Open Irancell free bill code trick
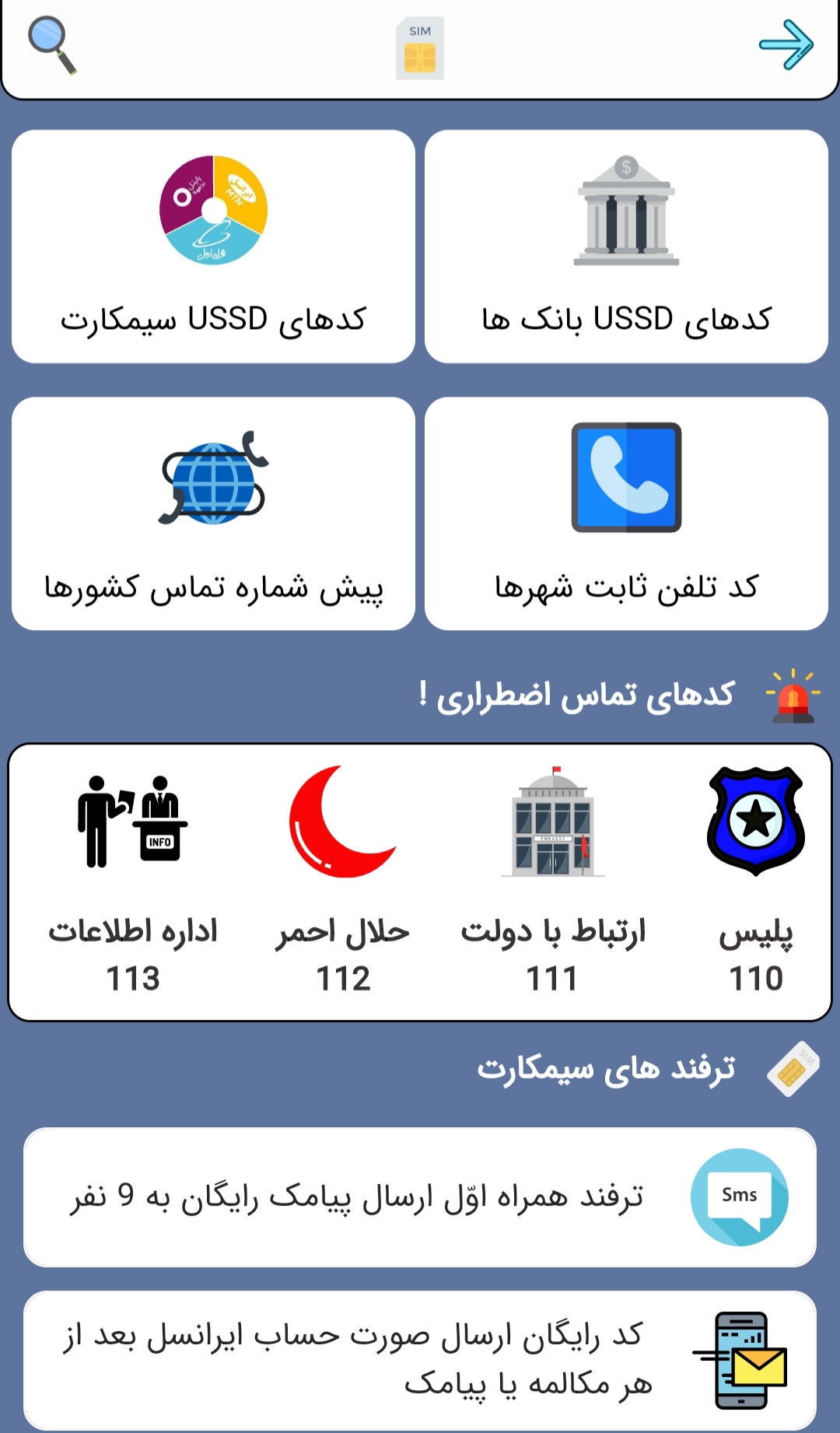Image resolution: width=840 pixels, height=1433 pixels. click(420, 1360)
